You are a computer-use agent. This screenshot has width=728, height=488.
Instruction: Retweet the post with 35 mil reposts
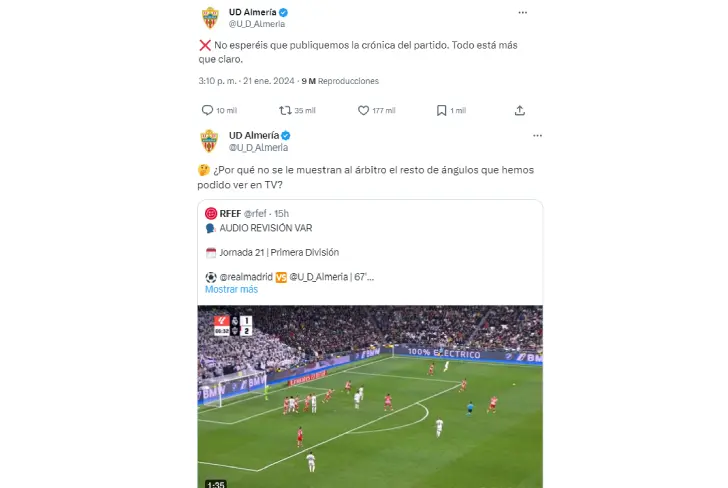tap(285, 110)
